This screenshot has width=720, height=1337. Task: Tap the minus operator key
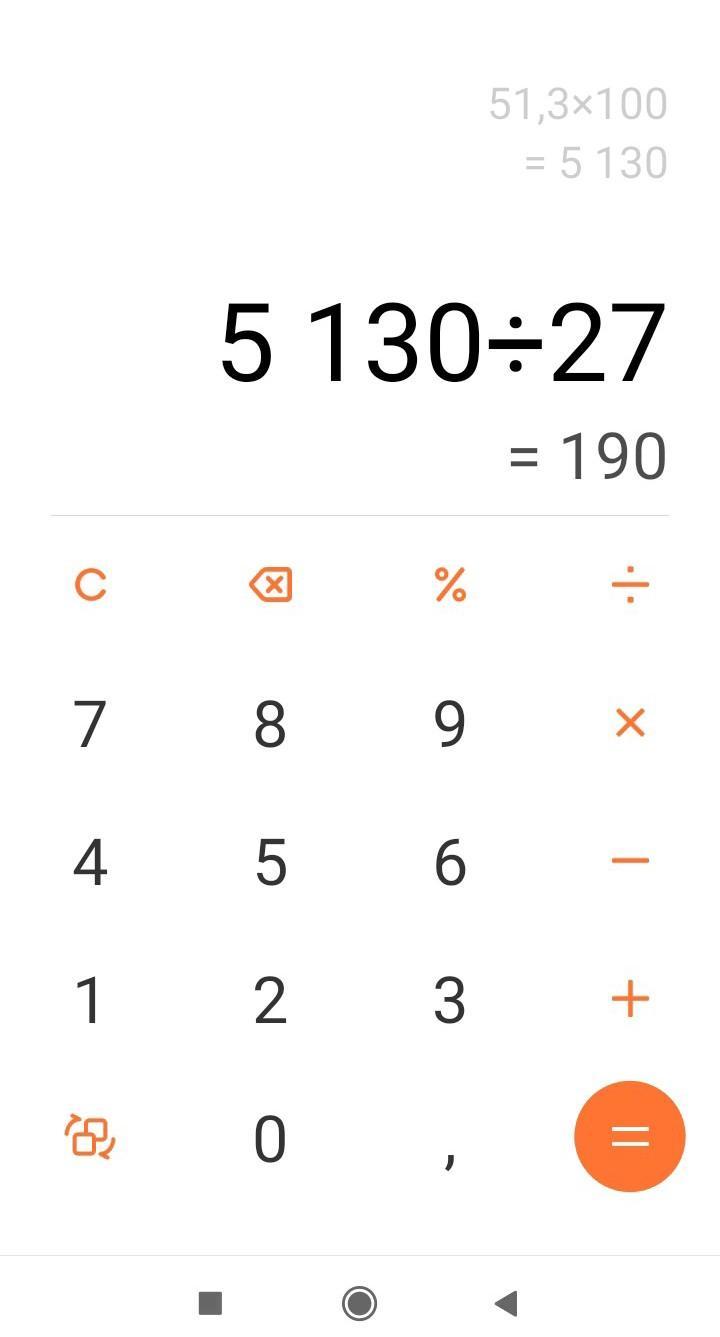tap(630, 860)
